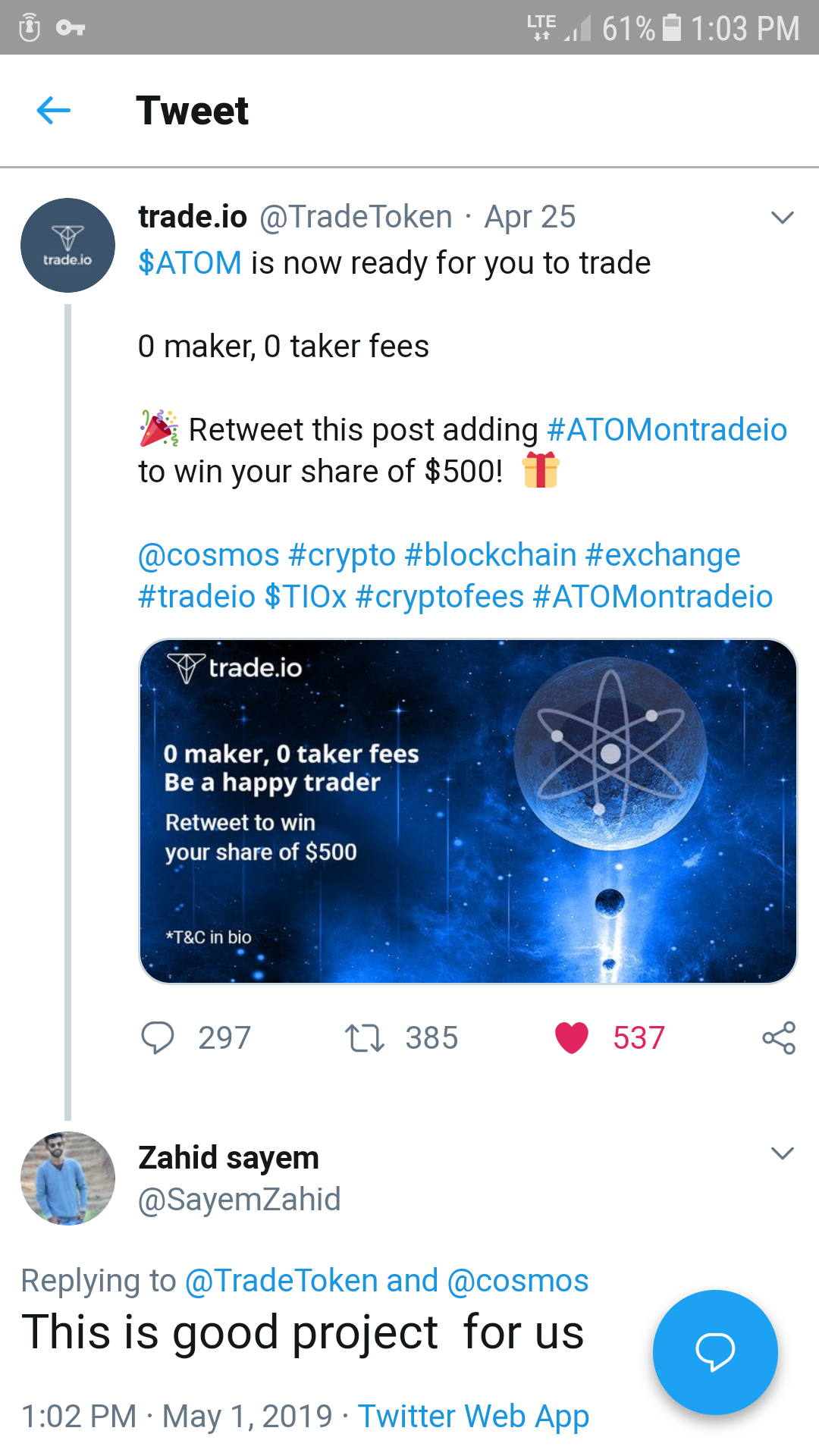Open Zahid sayem's profile picture
This screenshot has height=1456, width=819.
click(x=67, y=1178)
